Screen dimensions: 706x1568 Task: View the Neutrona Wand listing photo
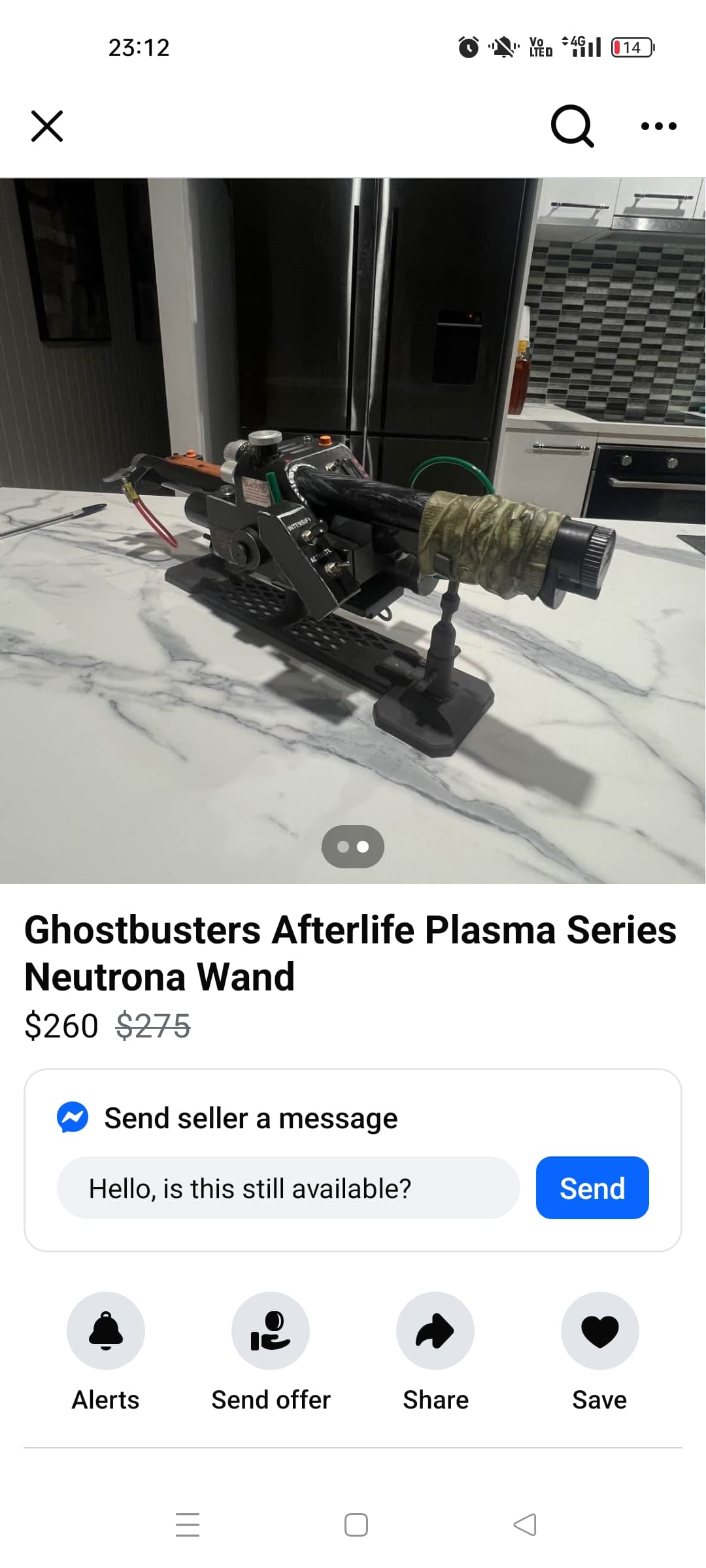(x=353, y=531)
